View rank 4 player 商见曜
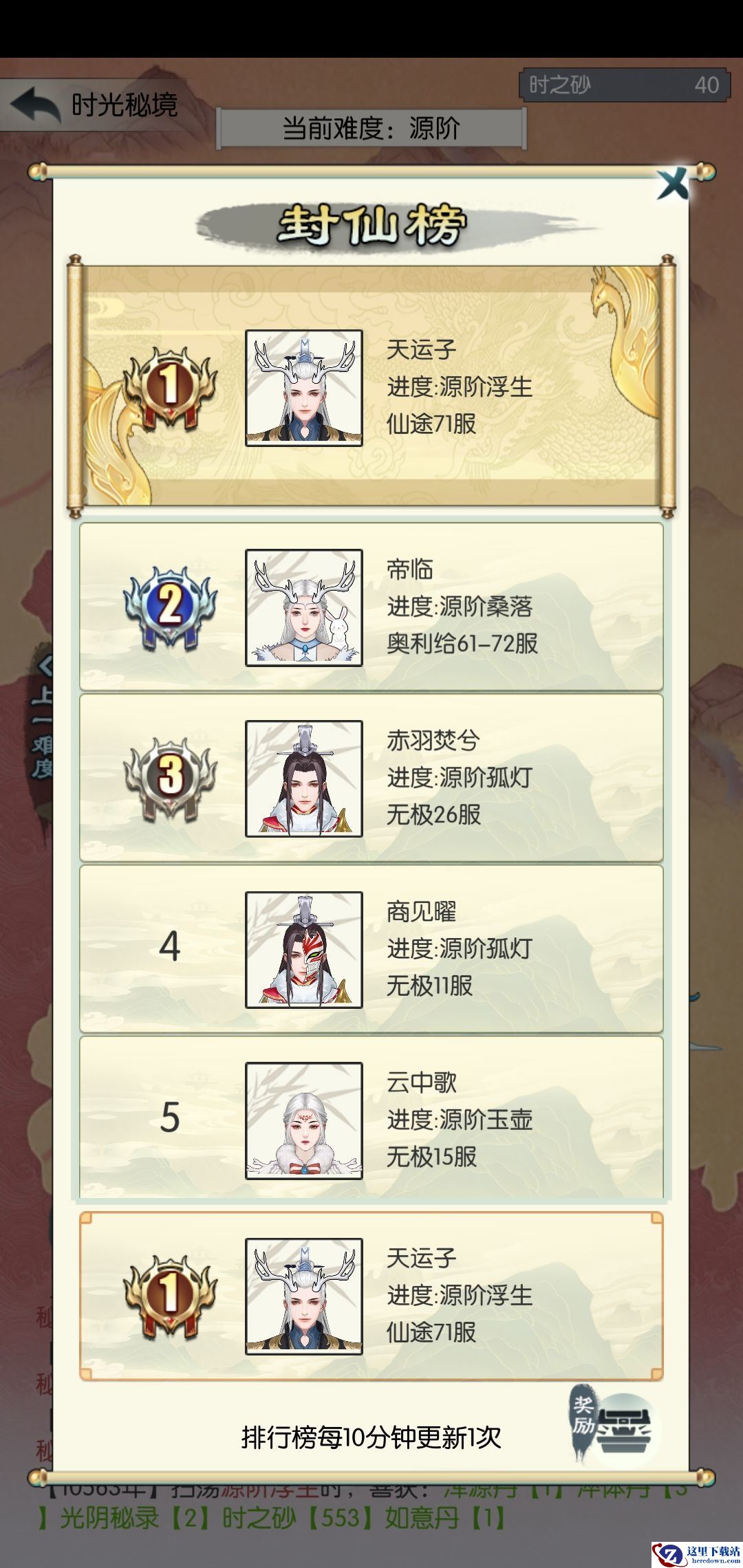The width and height of the screenshot is (743, 1568). [x=371, y=950]
